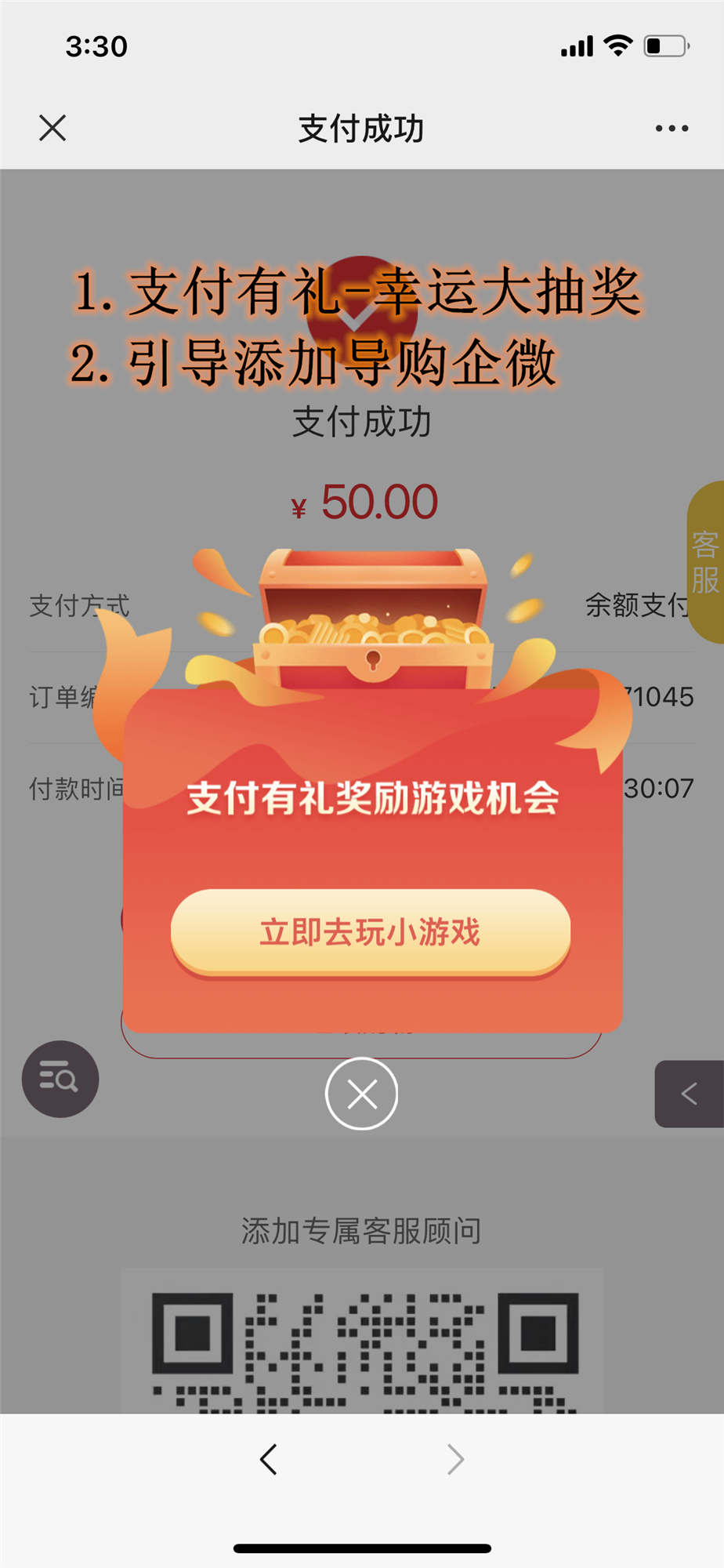The height and width of the screenshot is (1568, 724).
Task: Select the 支付成功 title tab
Action: (x=361, y=129)
